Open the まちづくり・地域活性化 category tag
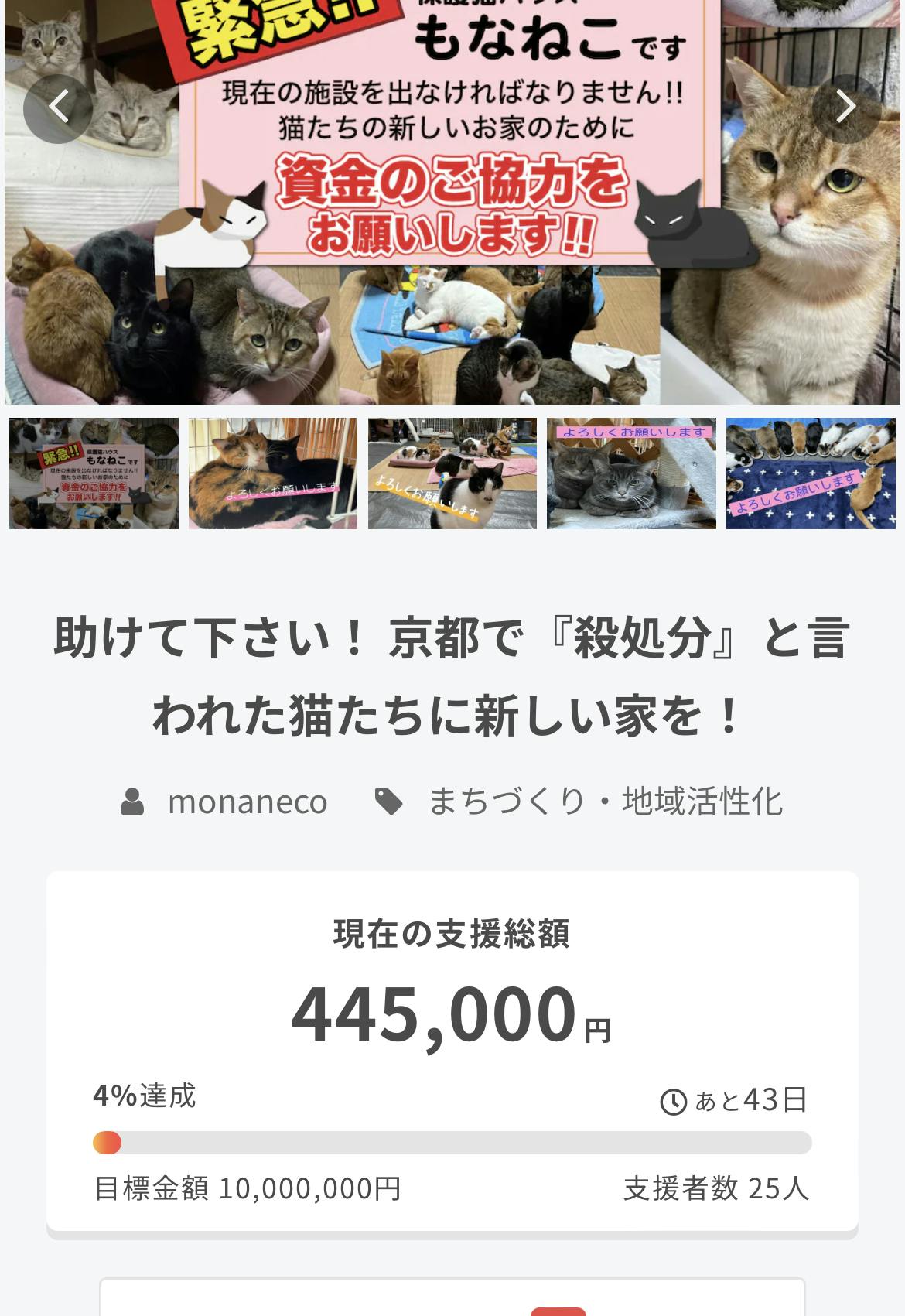 coord(605,802)
